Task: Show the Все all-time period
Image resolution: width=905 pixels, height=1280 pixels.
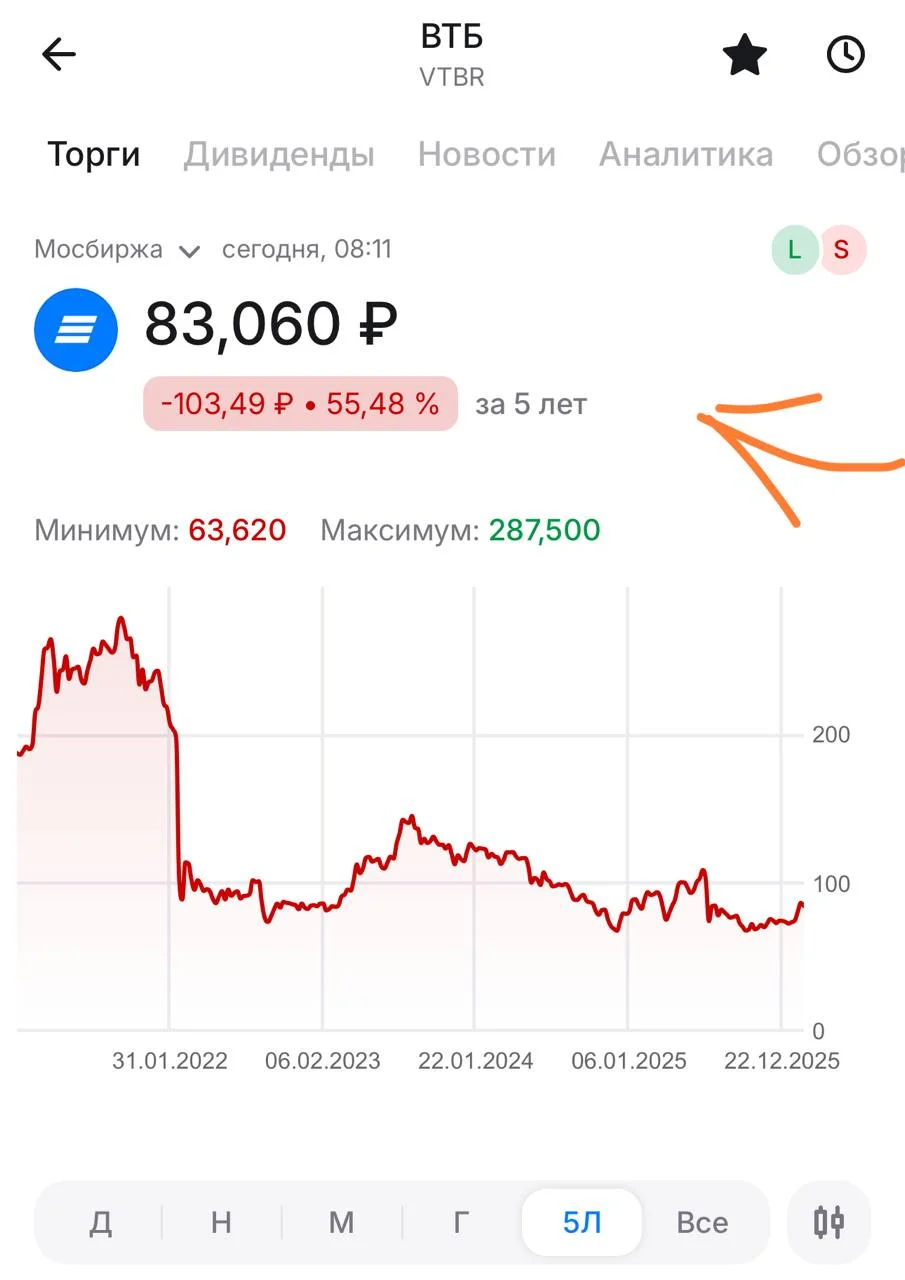Action: tap(702, 1222)
